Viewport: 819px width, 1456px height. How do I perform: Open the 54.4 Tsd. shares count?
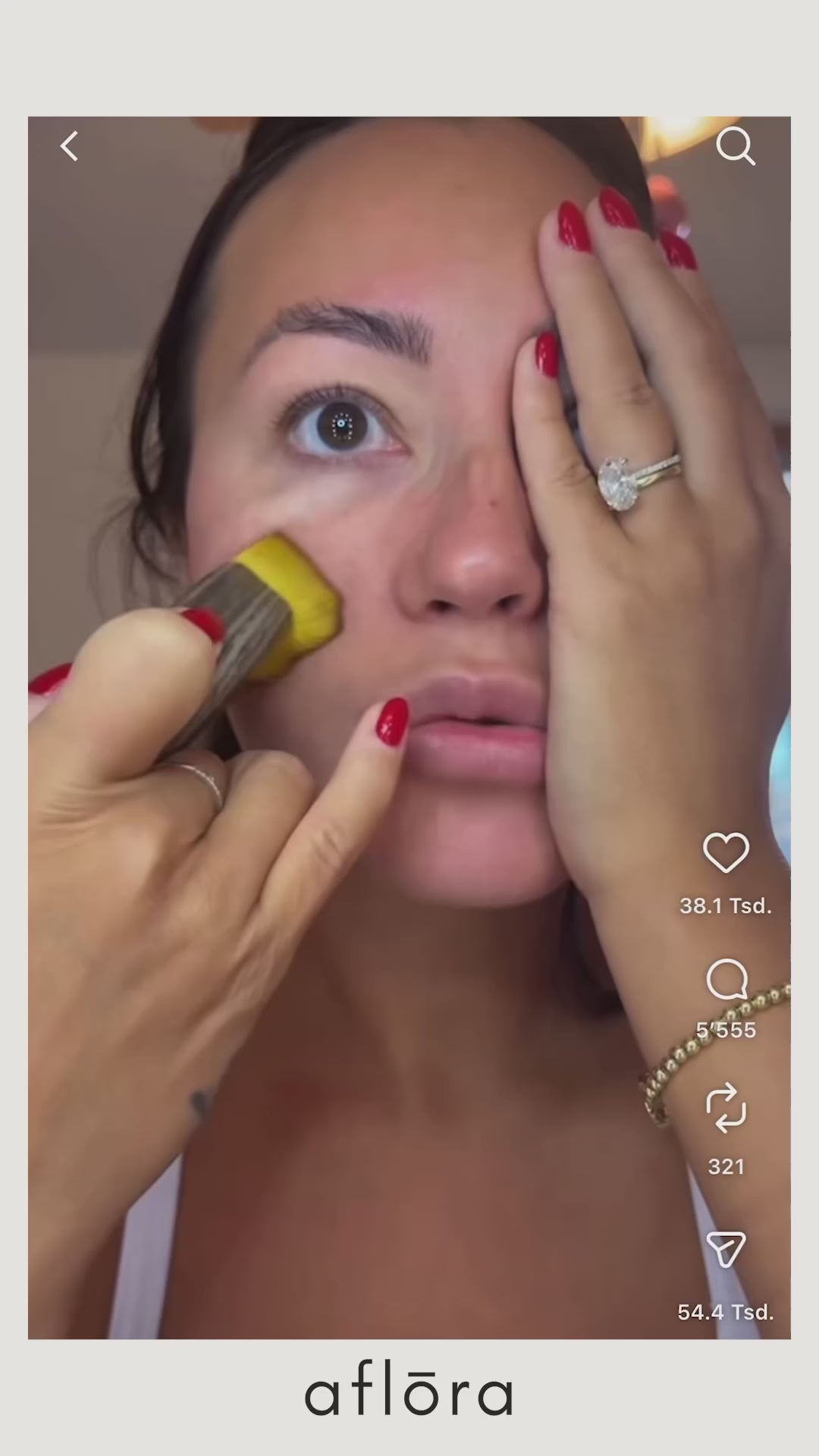pos(726,1312)
